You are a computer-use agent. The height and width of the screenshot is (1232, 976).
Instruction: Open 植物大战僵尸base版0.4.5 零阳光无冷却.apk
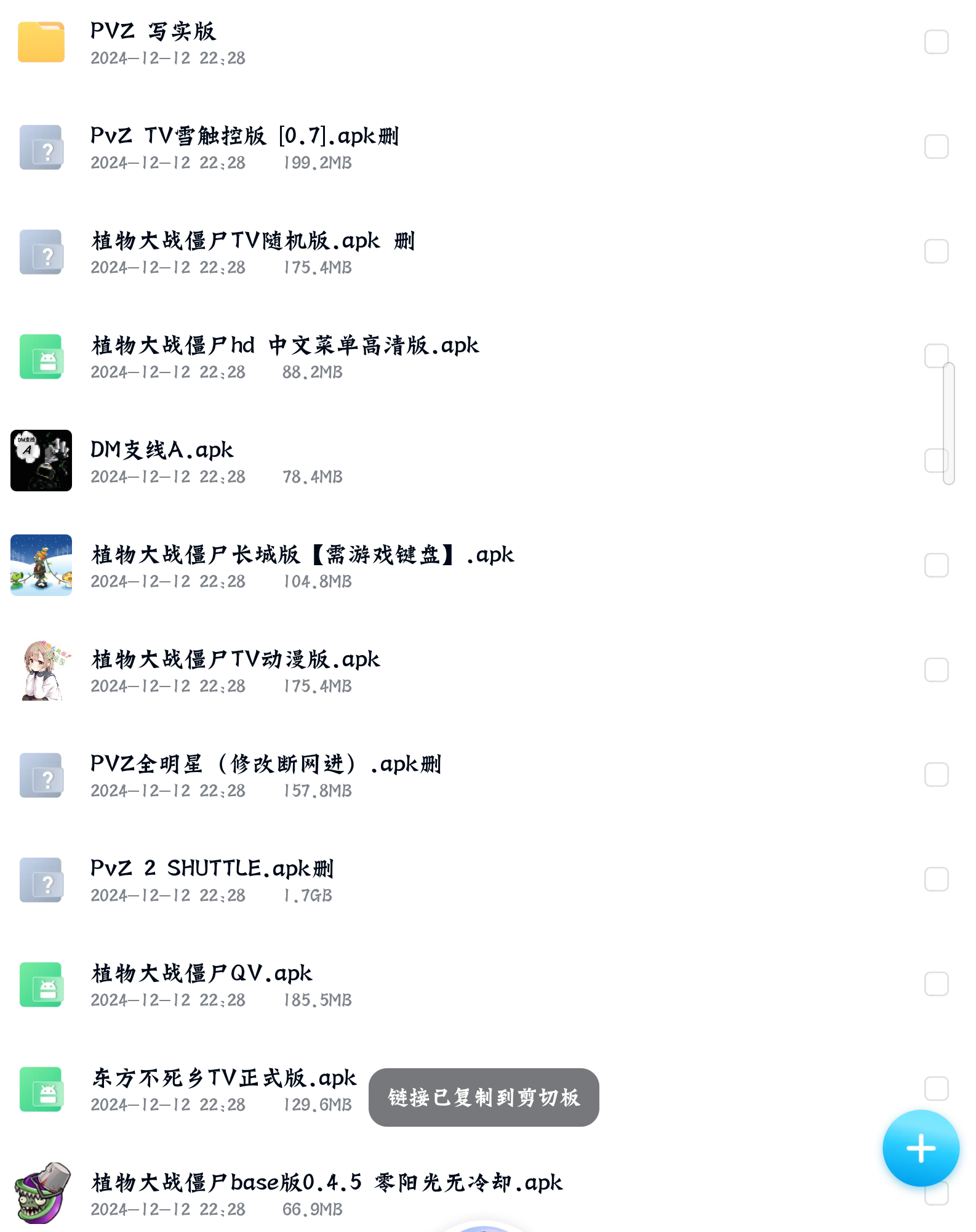click(326, 1193)
